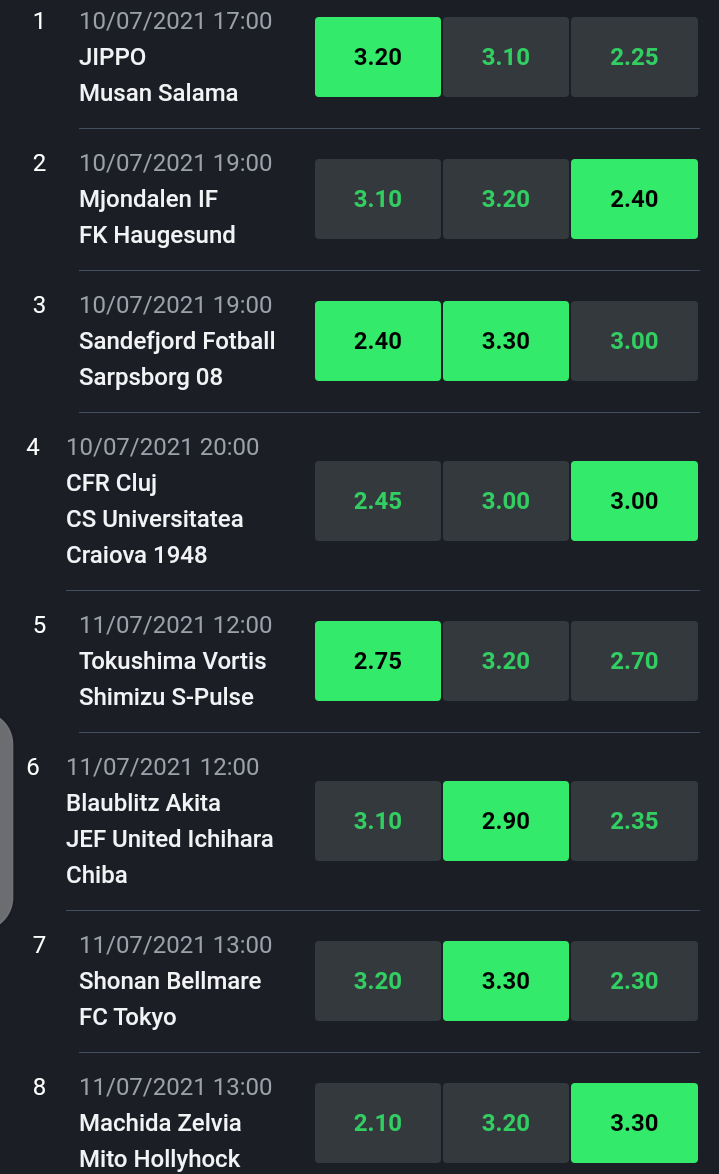Choose 2.35 odds for JEF United match
Screen dimensions: 719x1174
coord(634,821)
